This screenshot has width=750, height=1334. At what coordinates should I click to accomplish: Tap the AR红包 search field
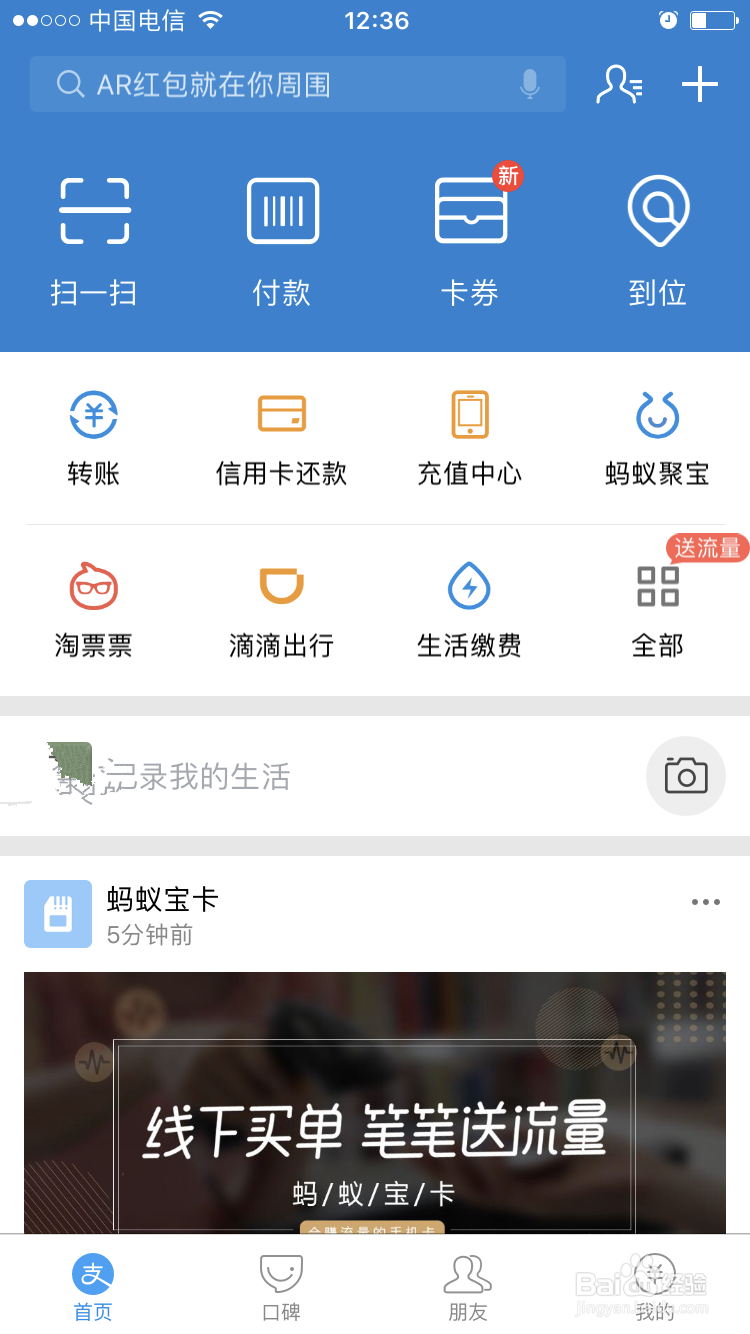[280, 84]
